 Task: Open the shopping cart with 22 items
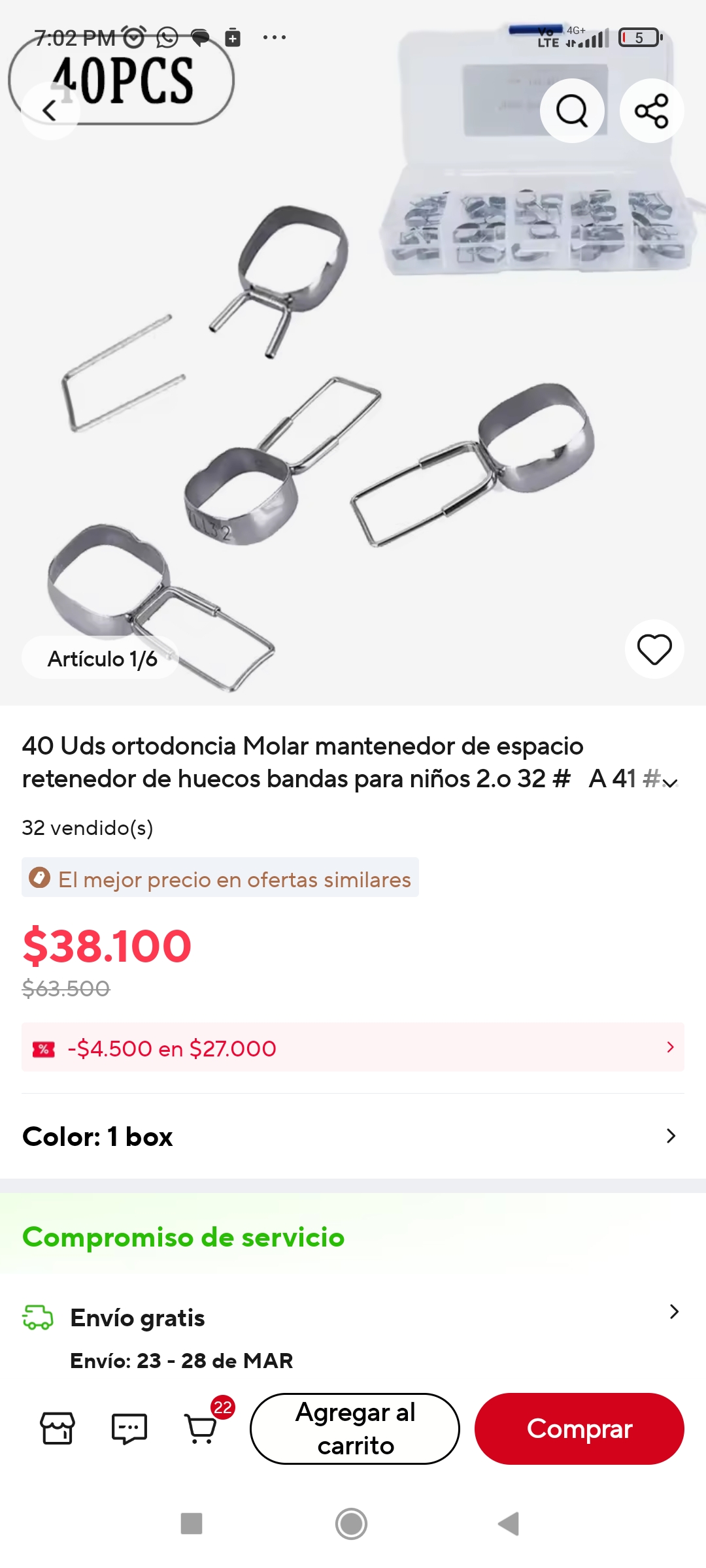tap(202, 1428)
